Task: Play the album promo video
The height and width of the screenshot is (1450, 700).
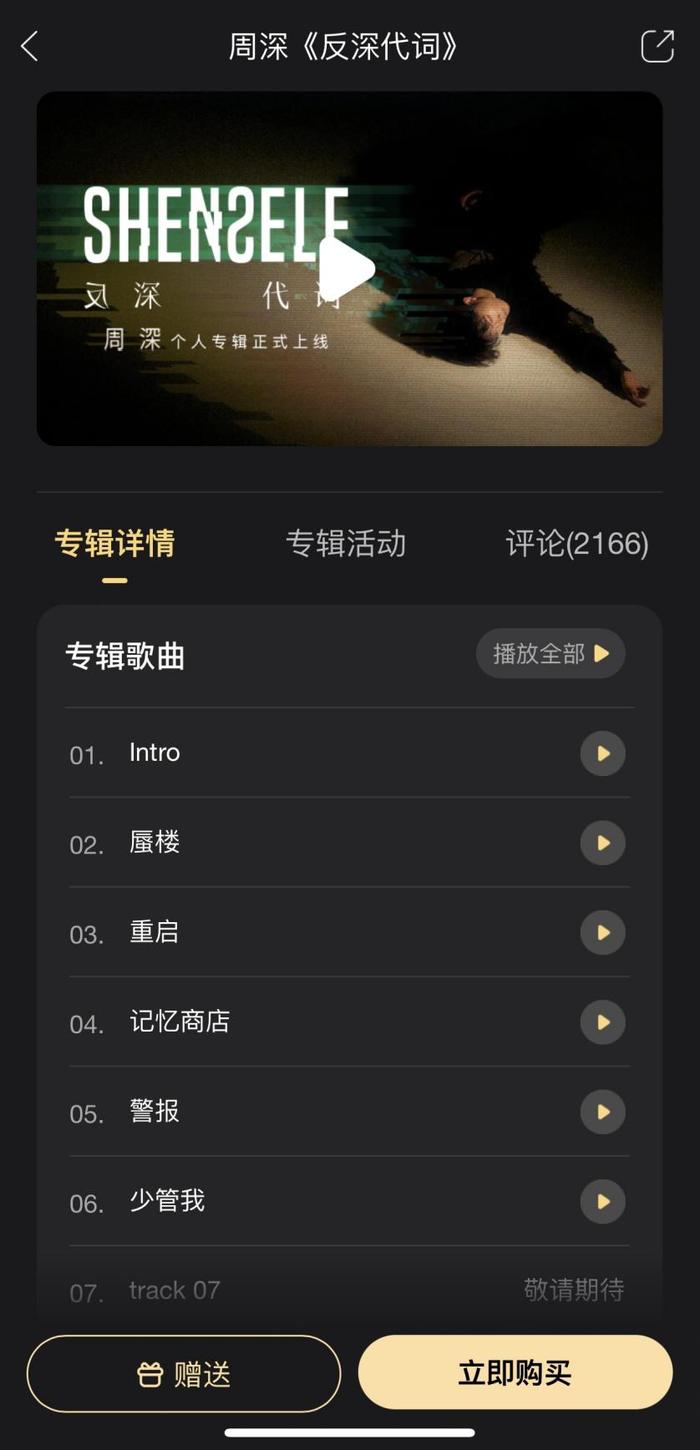Action: point(346,268)
